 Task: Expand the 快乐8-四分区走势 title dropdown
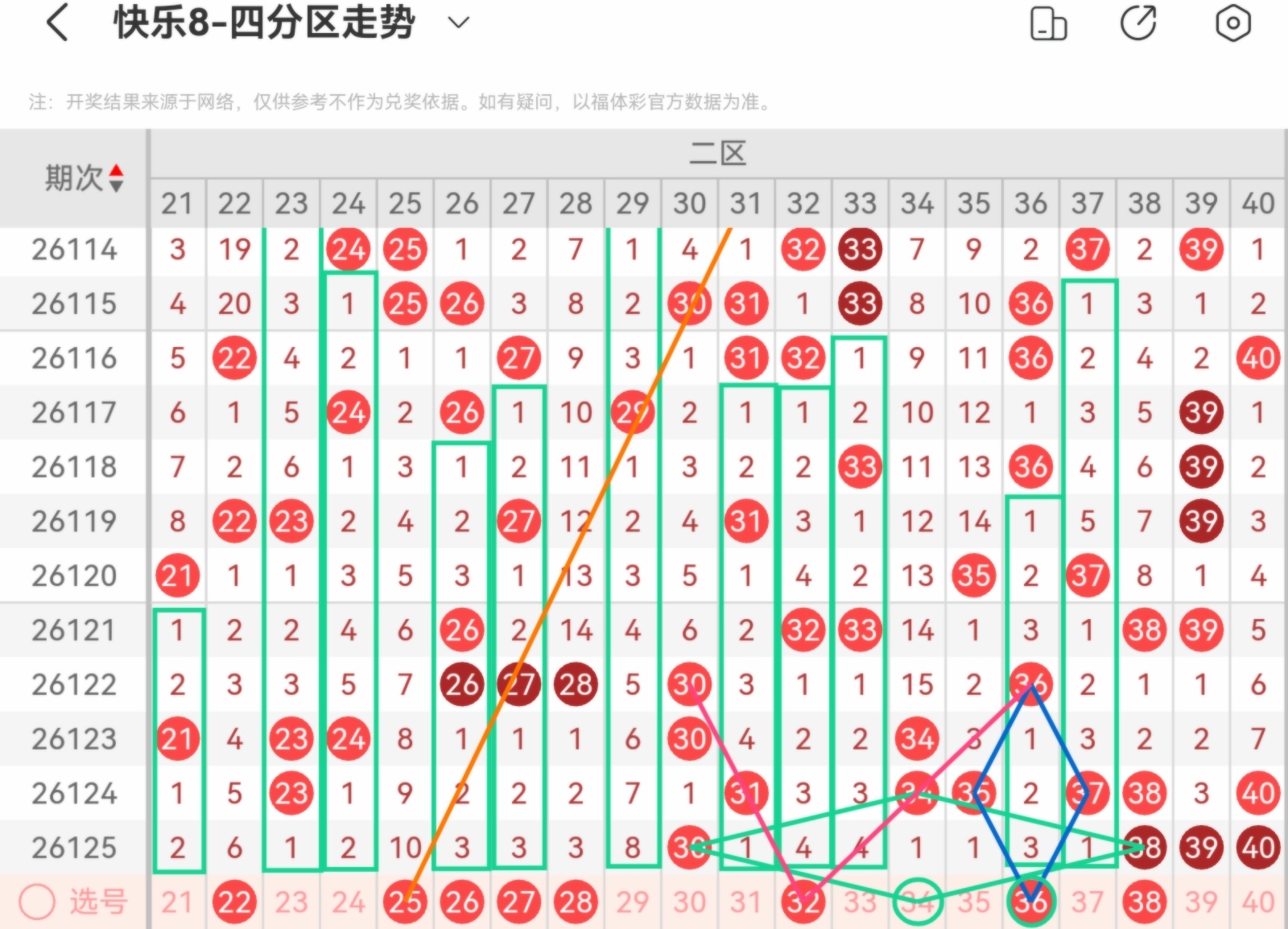[x=459, y=23]
